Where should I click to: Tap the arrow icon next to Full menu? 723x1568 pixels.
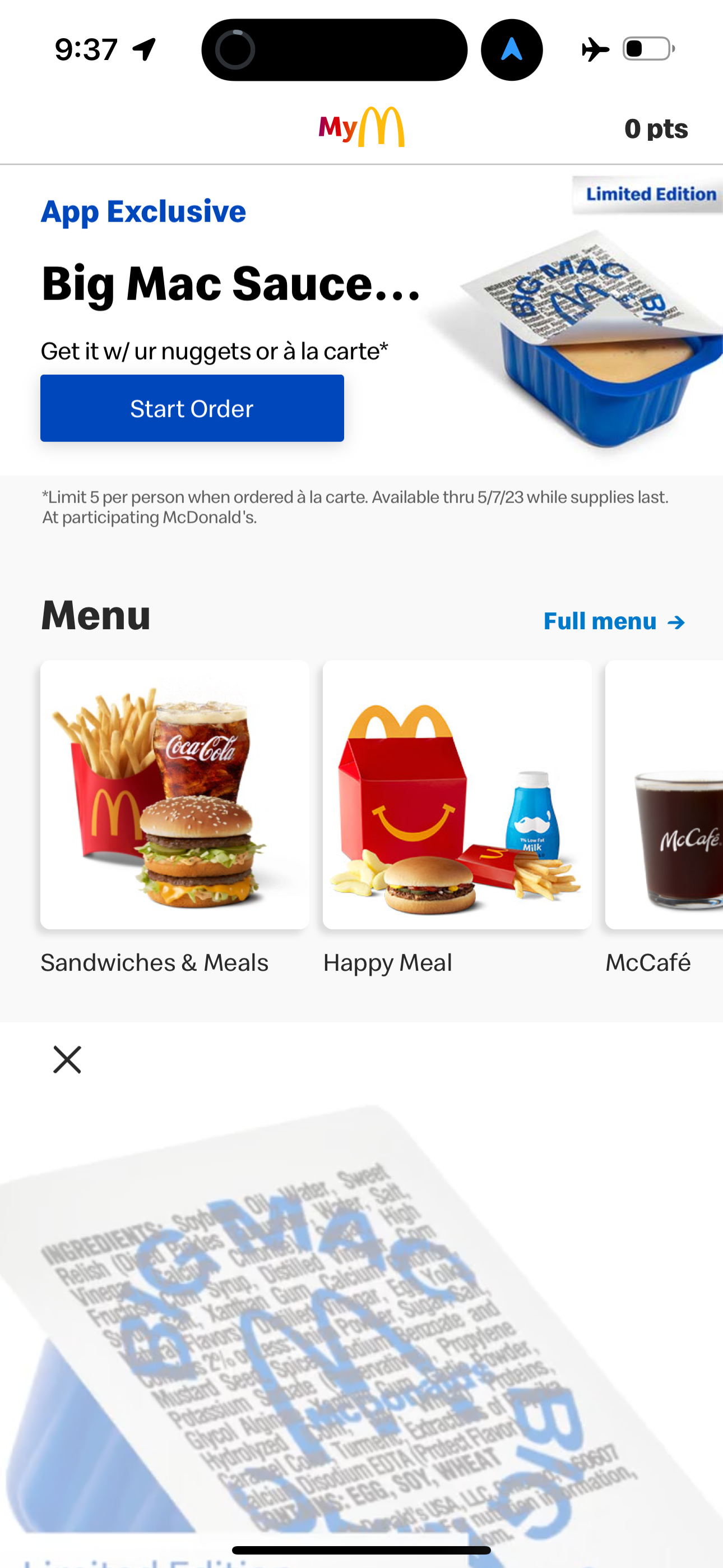tap(675, 621)
